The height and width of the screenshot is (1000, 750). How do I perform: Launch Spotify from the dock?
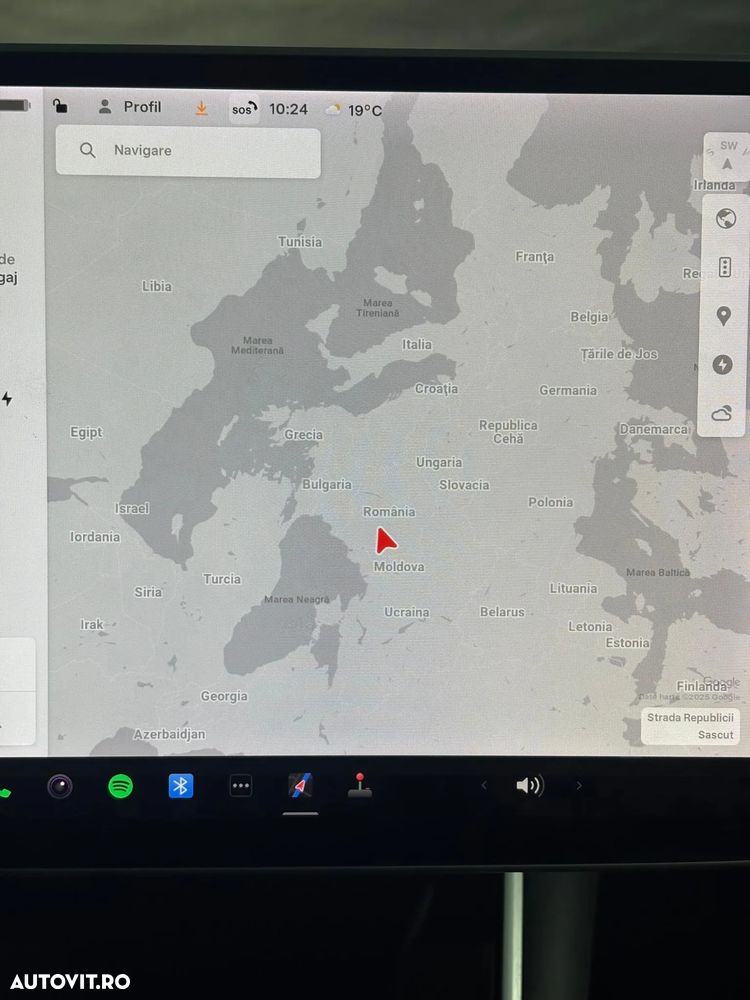click(x=120, y=786)
